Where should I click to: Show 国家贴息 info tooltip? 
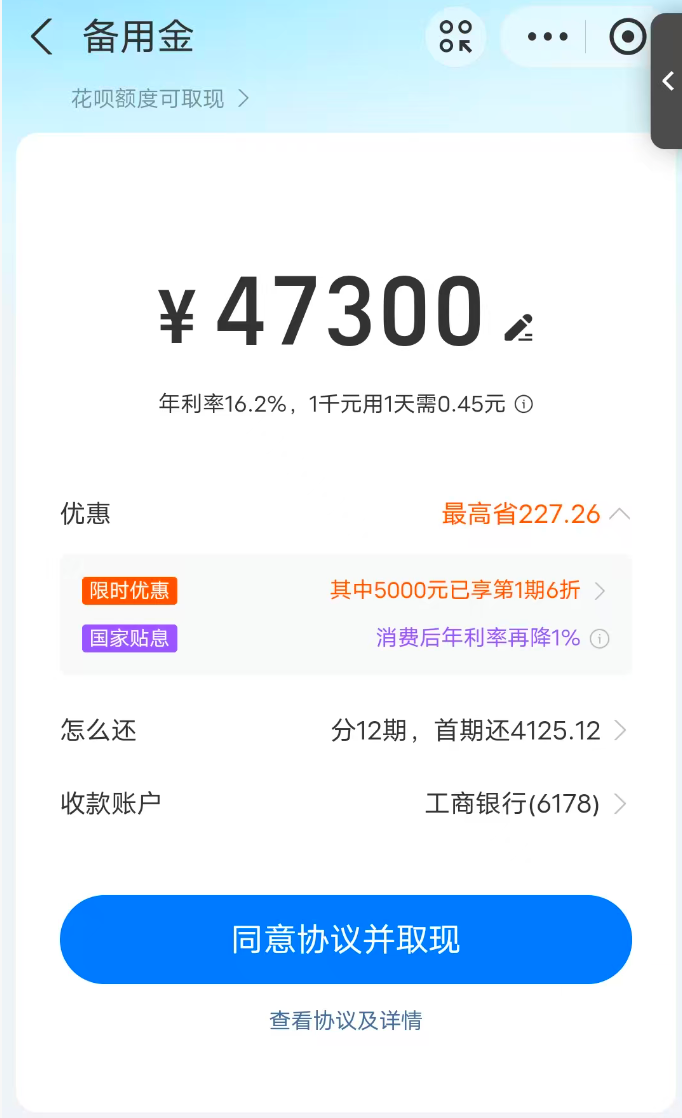pos(599,638)
